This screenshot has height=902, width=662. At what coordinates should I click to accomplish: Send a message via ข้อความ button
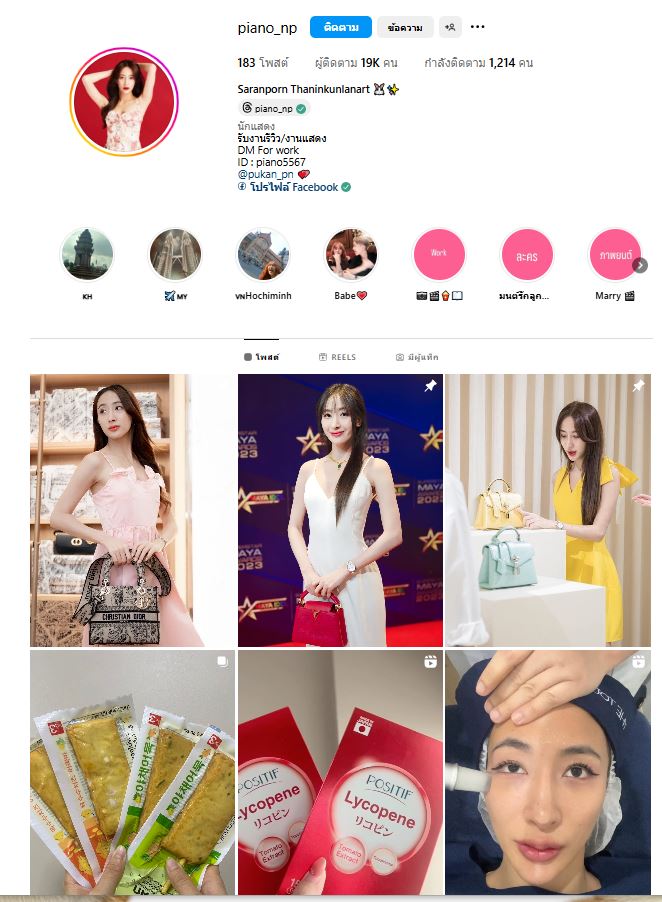[404, 27]
